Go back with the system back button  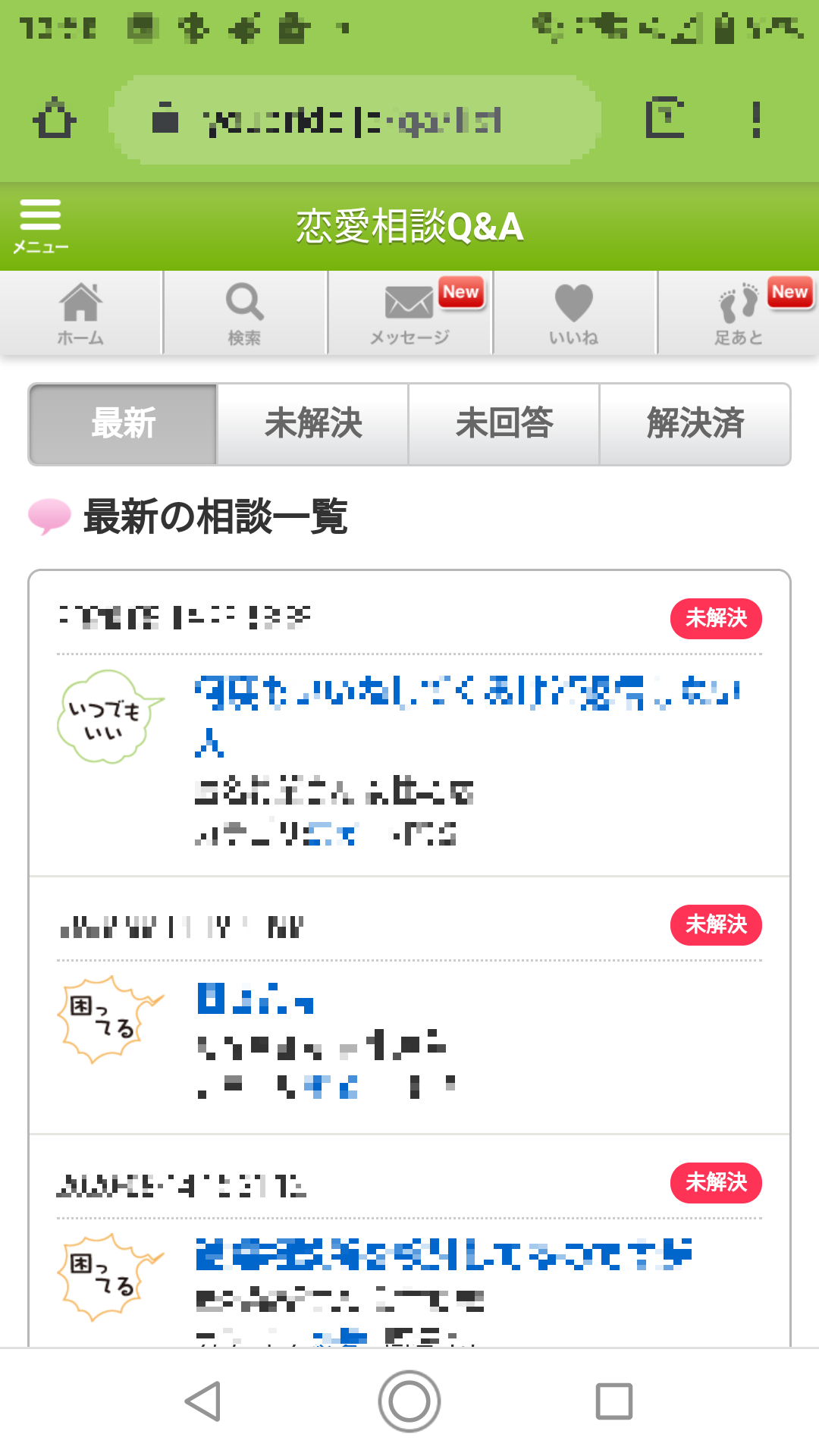(203, 1401)
